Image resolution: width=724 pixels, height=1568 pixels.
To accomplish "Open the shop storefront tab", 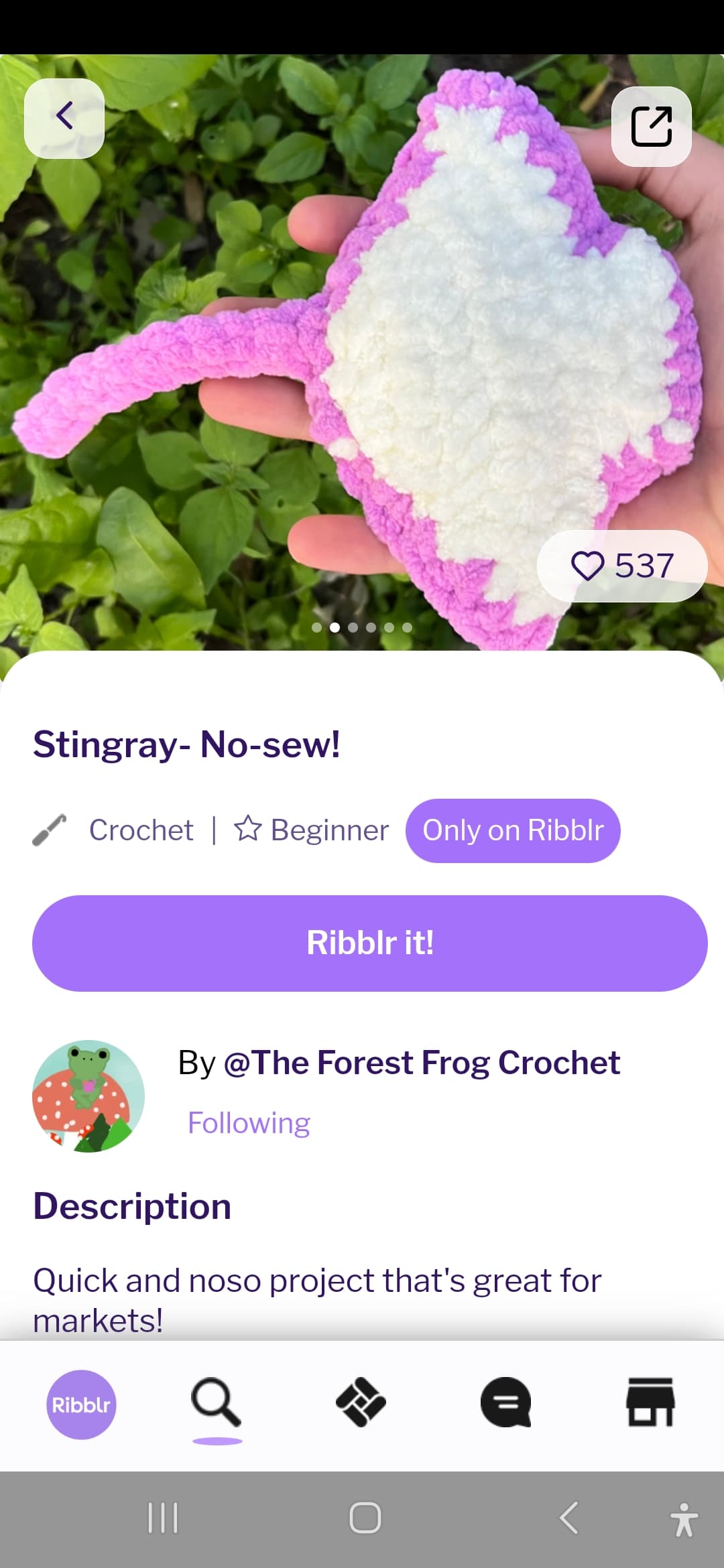I will (x=650, y=1402).
